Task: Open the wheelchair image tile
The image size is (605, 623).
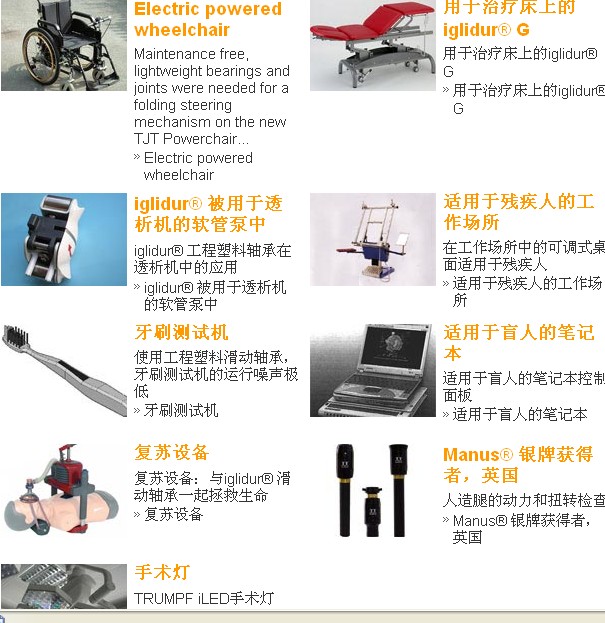Action: [x=64, y=45]
